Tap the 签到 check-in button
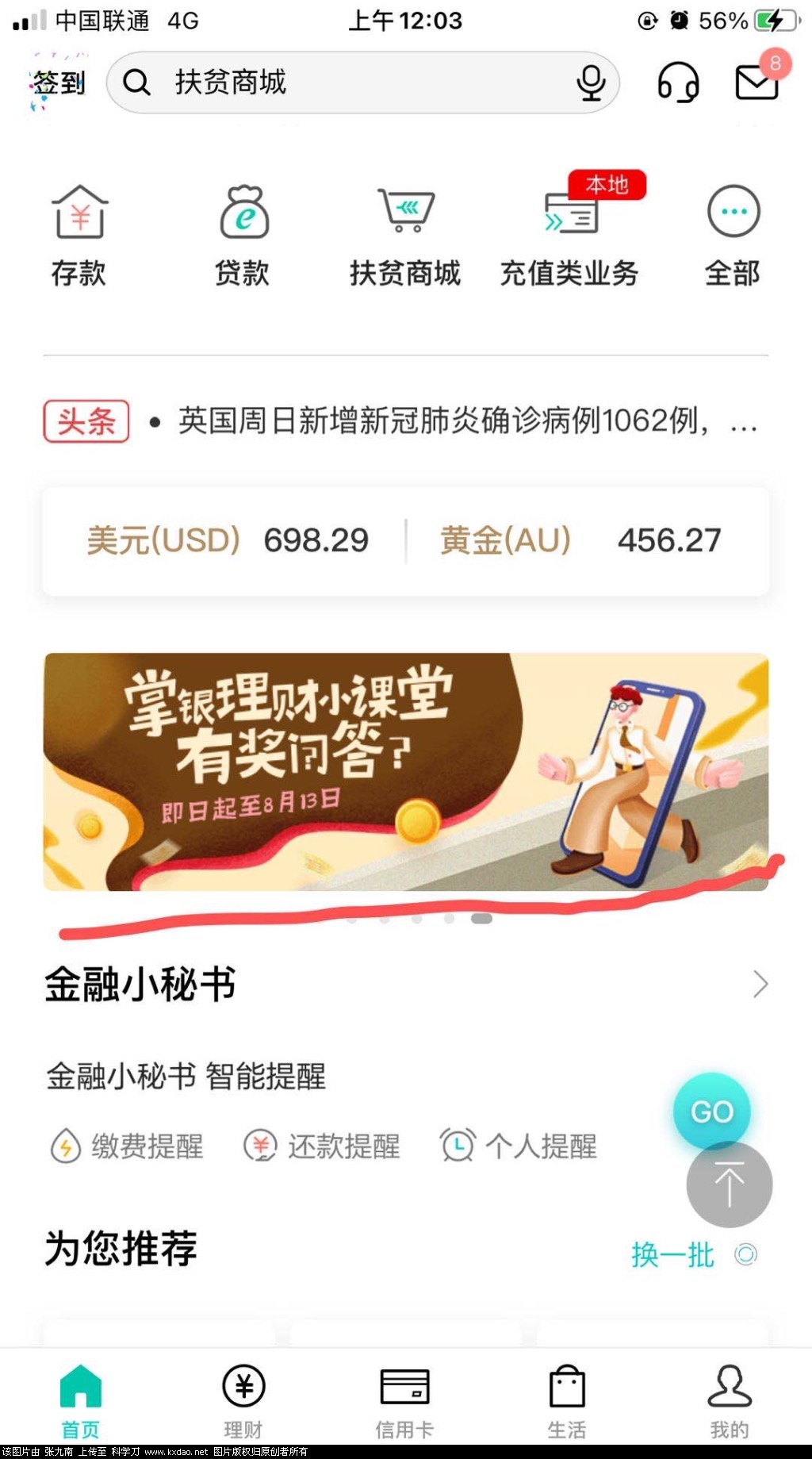This screenshot has height=1459, width=812. point(58,83)
